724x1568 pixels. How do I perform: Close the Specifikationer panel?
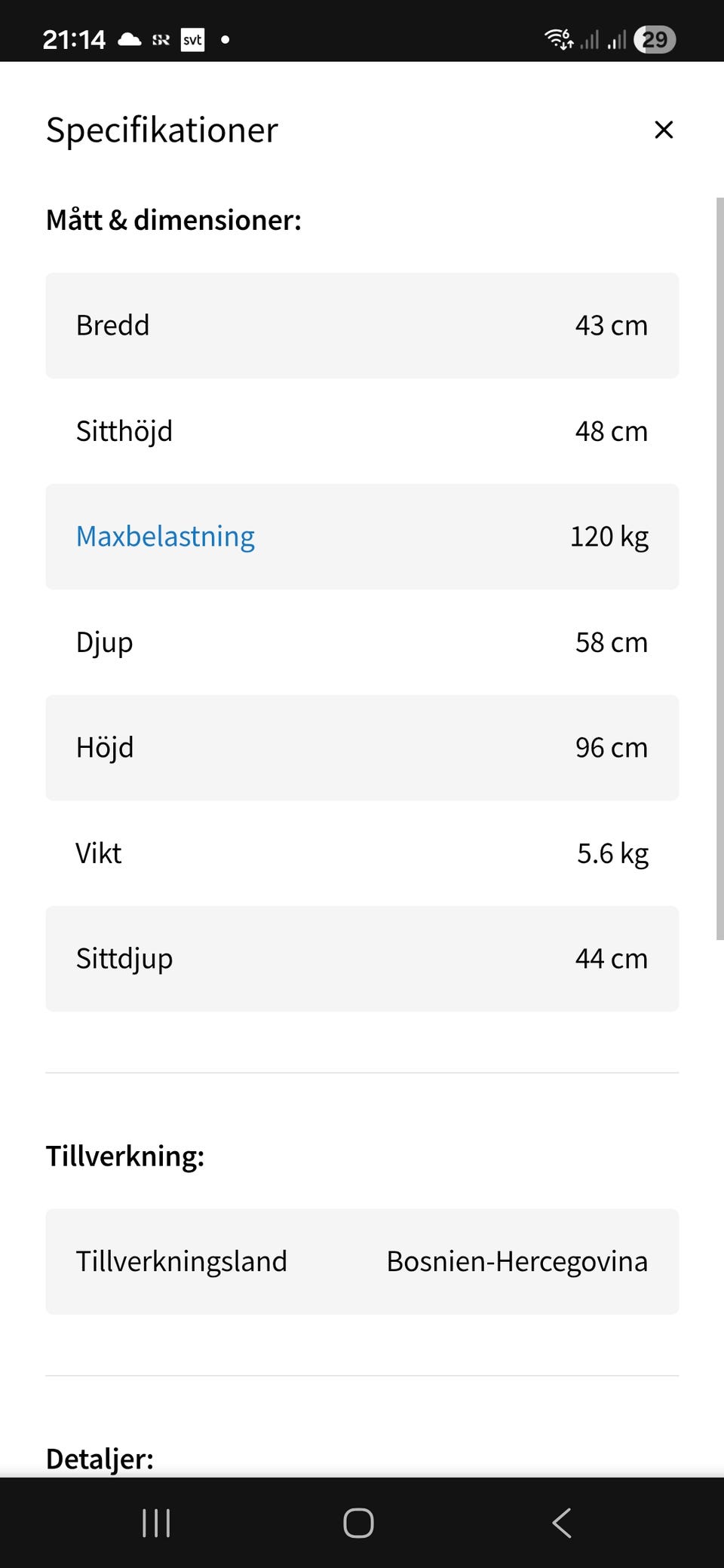[663, 130]
